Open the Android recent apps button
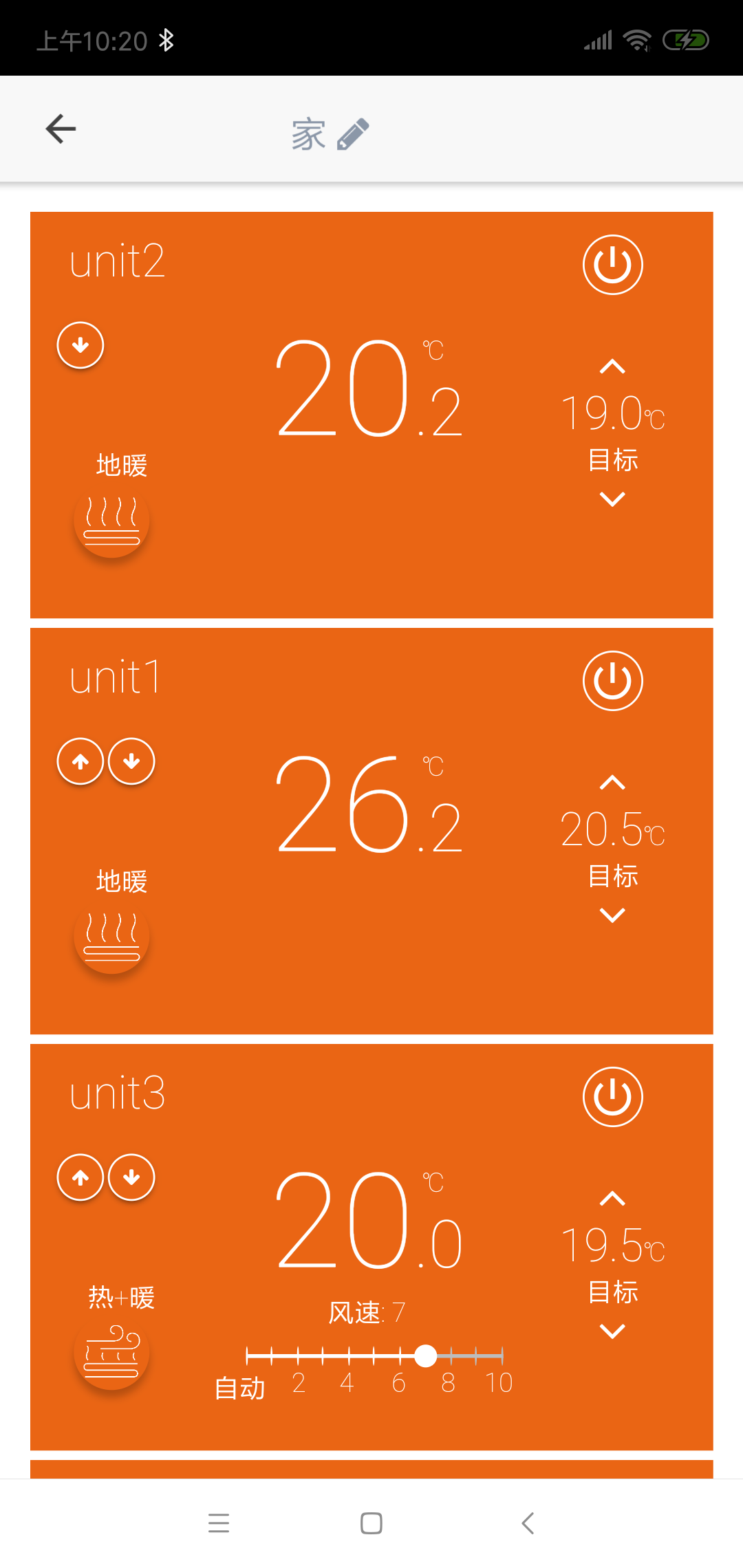The image size is (743, 1568). click(x=219, y=1524)
